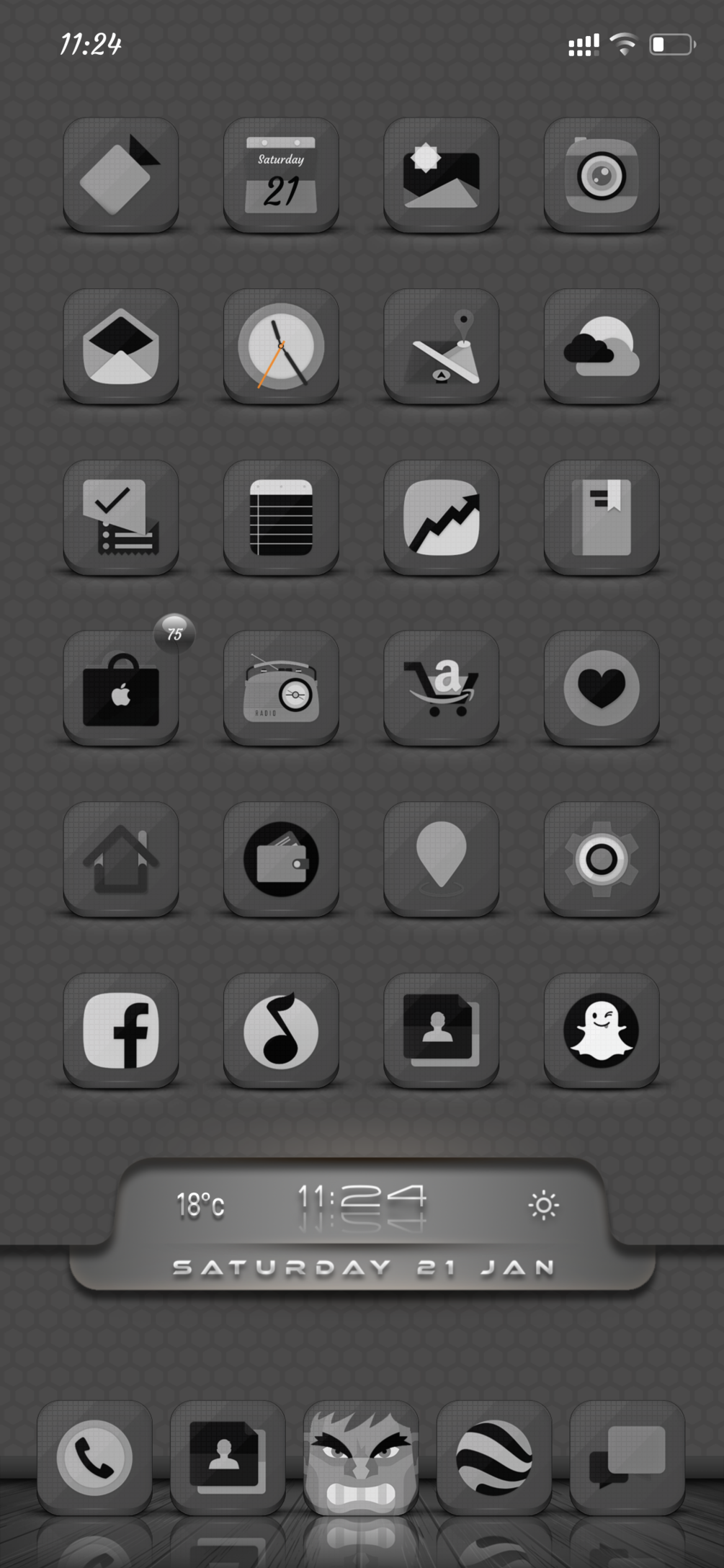The image size is (724, 1568).
Task: Launch the Stocks app
Action: pyautogui.click(x=441, y=517)
